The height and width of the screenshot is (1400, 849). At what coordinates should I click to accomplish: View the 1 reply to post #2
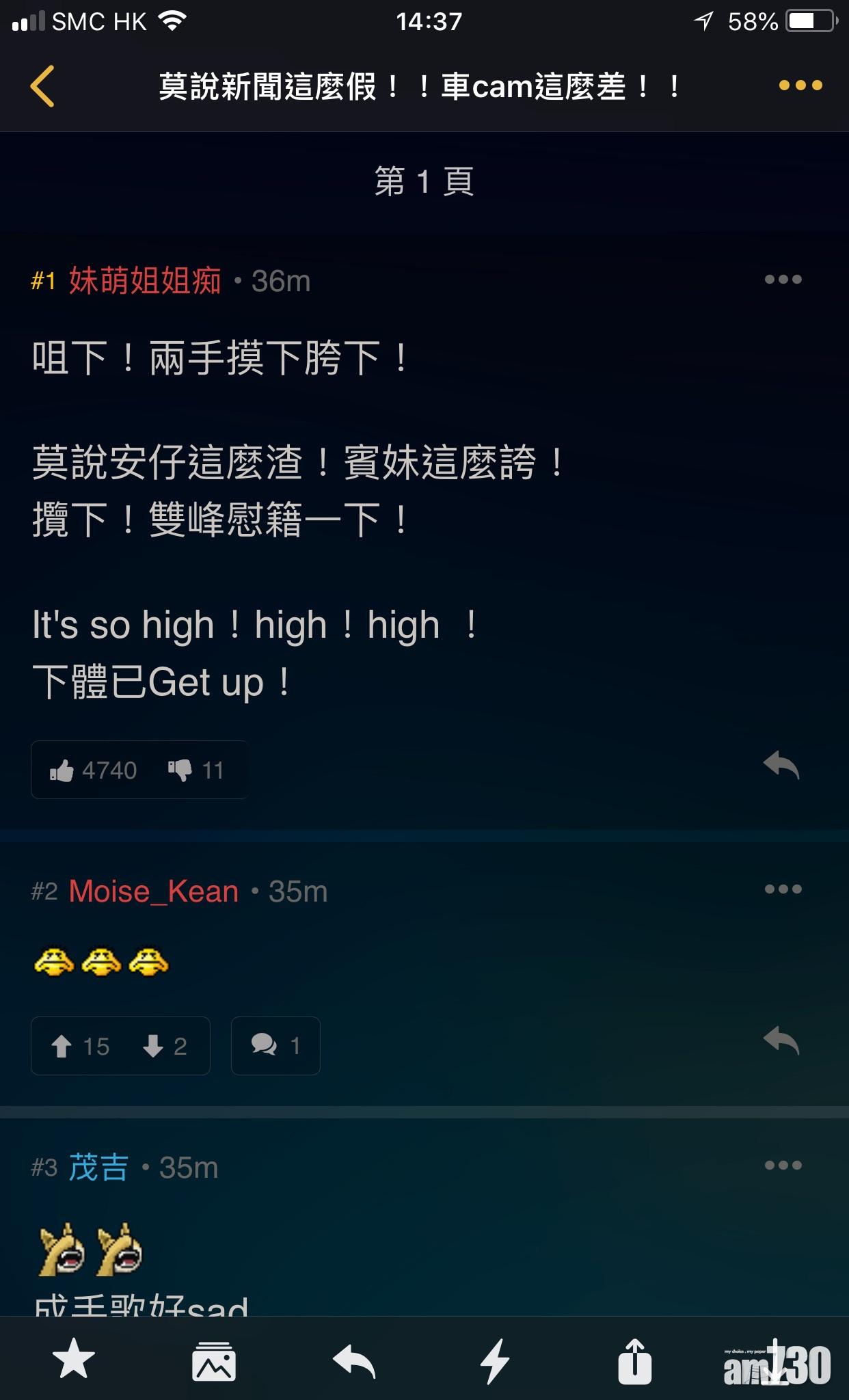pos(275,1046)
